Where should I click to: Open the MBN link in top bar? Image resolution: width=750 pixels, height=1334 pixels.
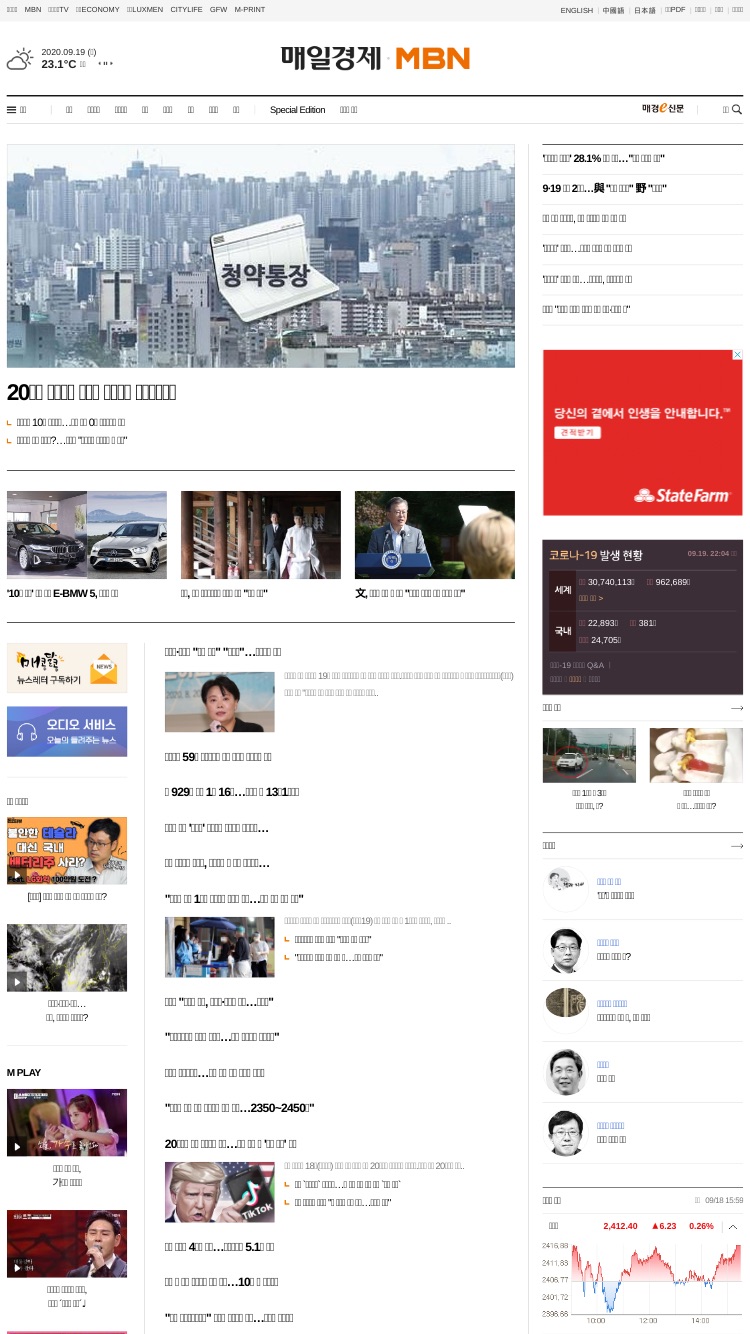pos(33,9)
